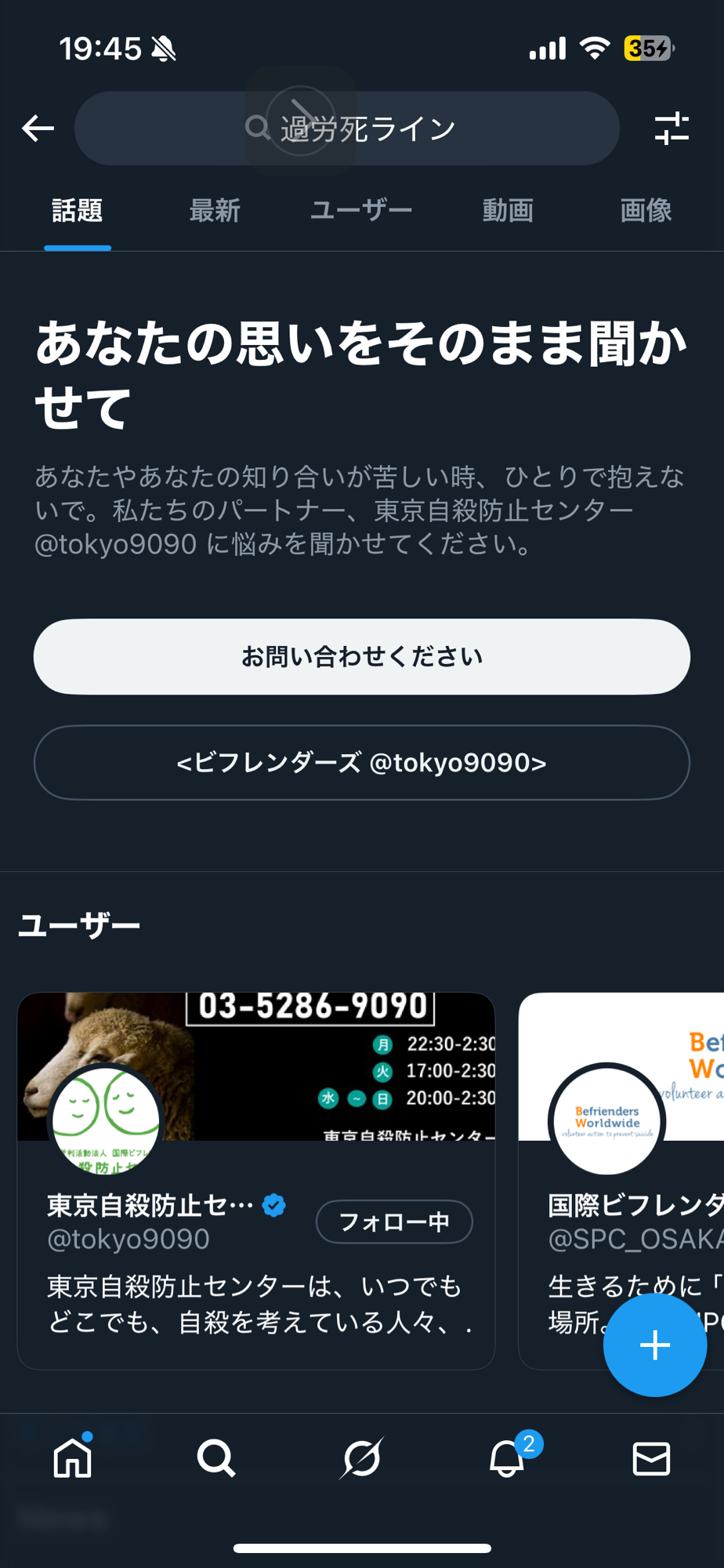The height and width of the screenshot is (1568, 724).
Task: Tap the お問い合わせください button
Action: [x=362, y=656]
